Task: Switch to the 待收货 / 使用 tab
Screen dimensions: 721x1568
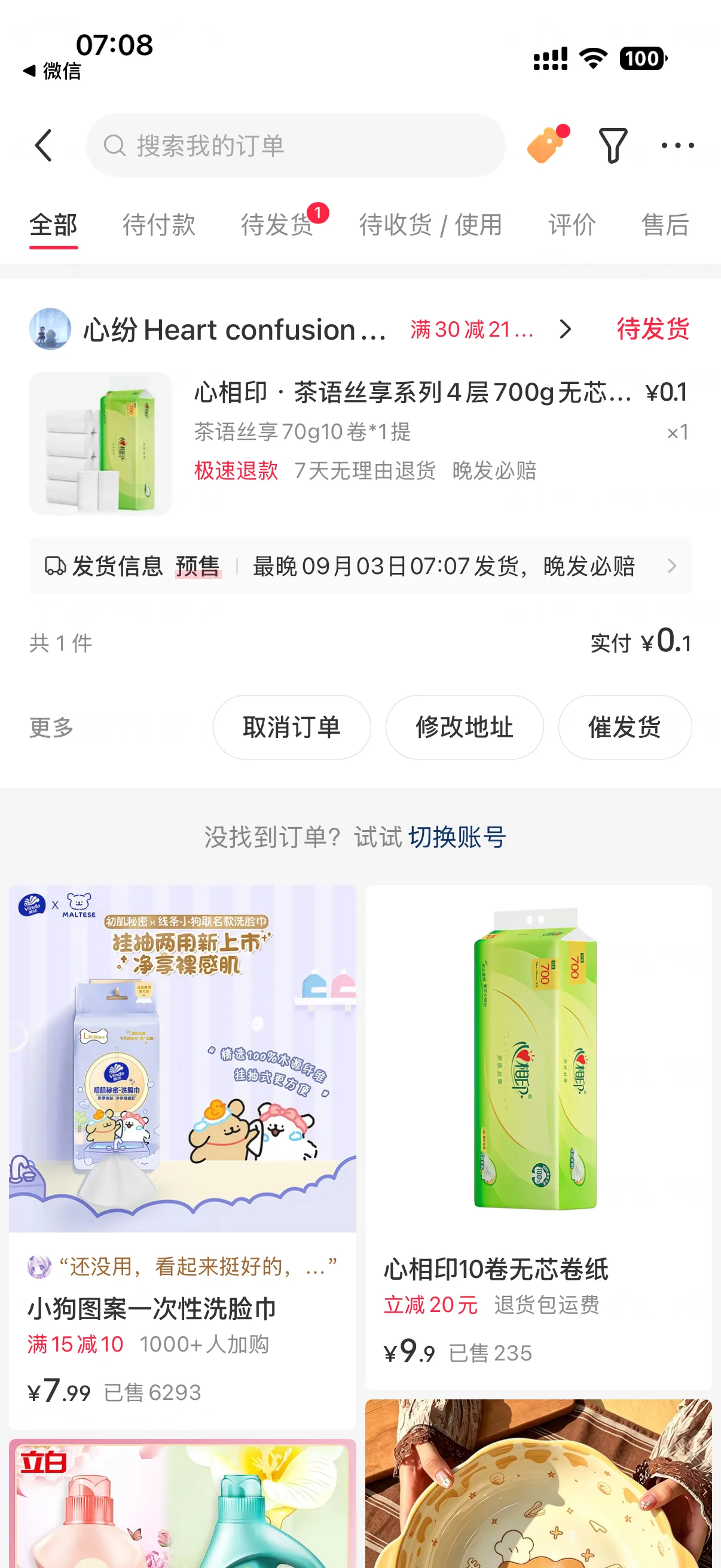Action: point(431,225)
